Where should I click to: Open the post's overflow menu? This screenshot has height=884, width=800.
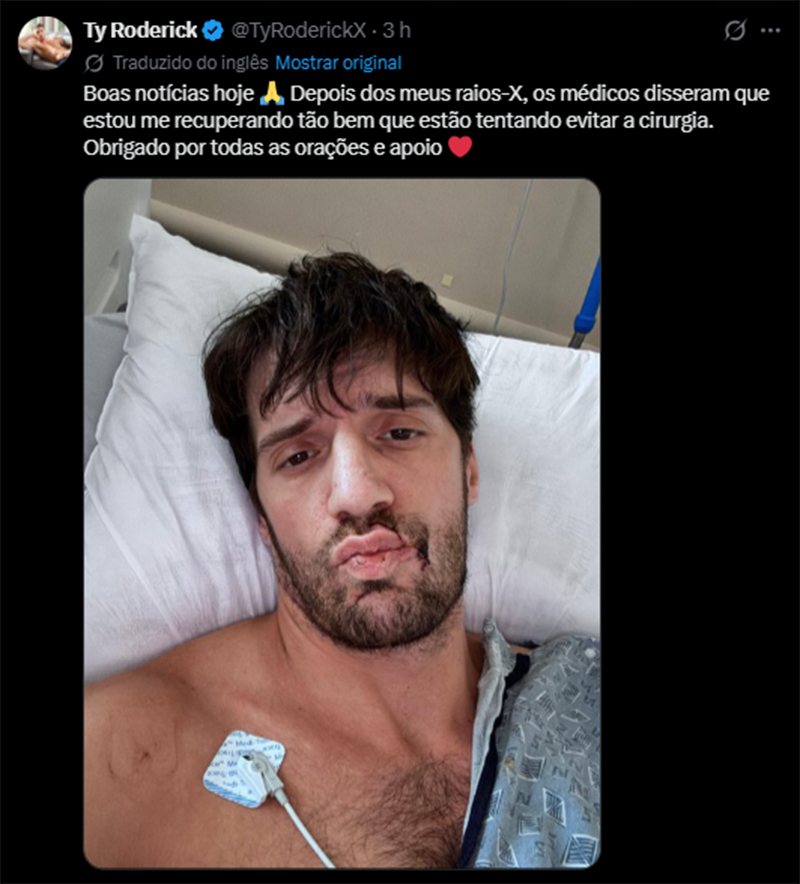(769, 31)
